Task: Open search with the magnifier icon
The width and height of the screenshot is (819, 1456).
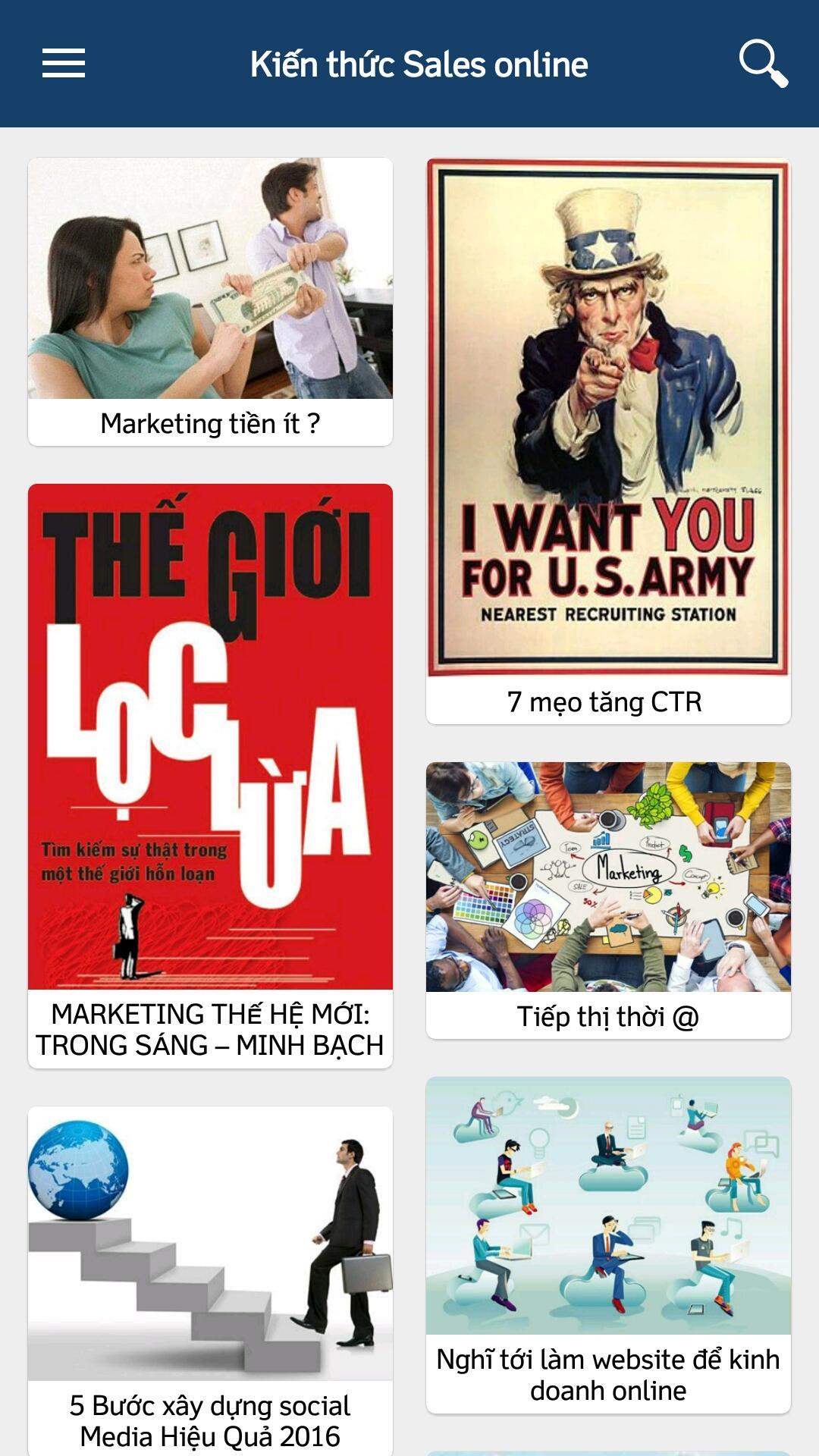Action: (763, 64)
